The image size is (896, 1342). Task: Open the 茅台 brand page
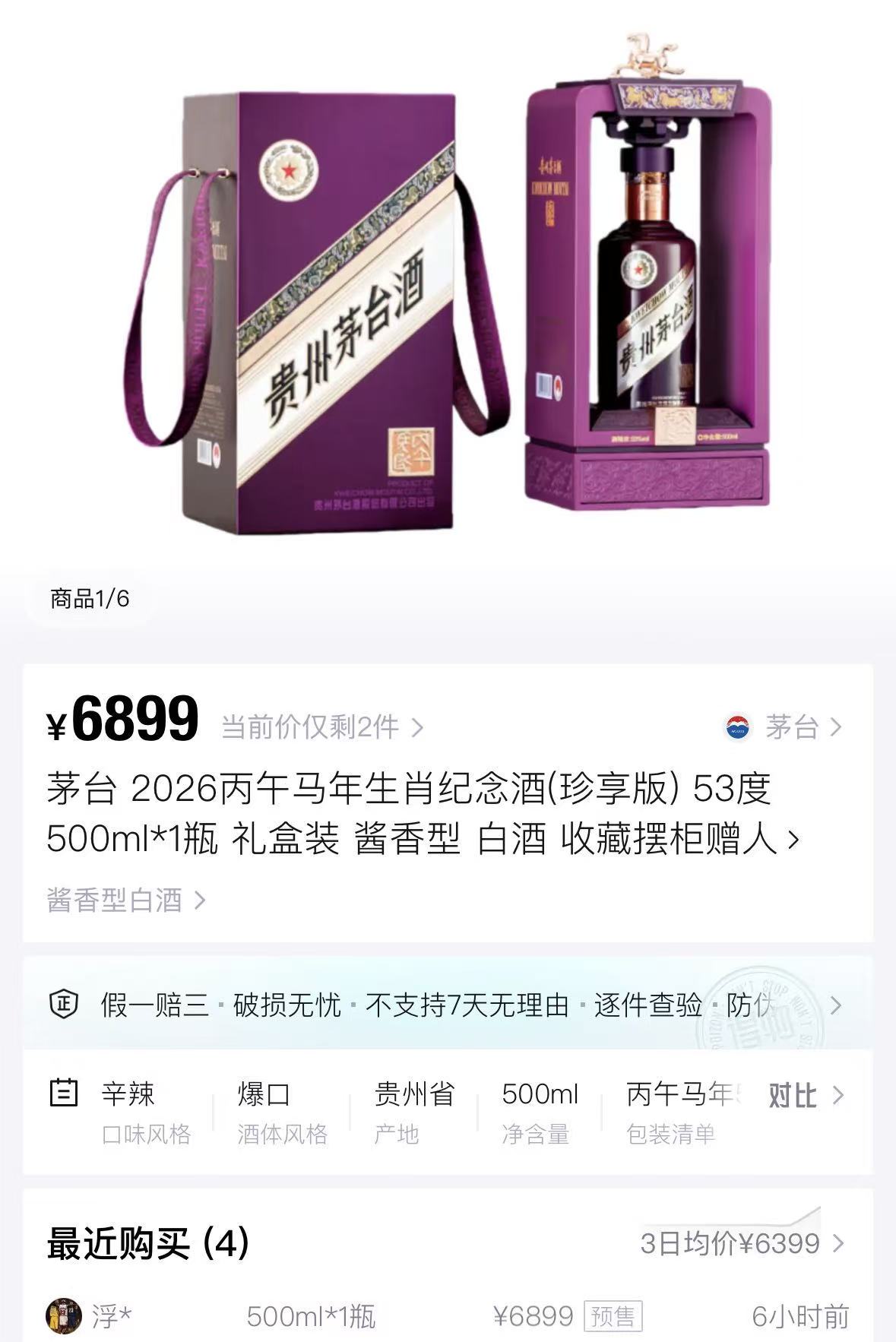point(784,727)
